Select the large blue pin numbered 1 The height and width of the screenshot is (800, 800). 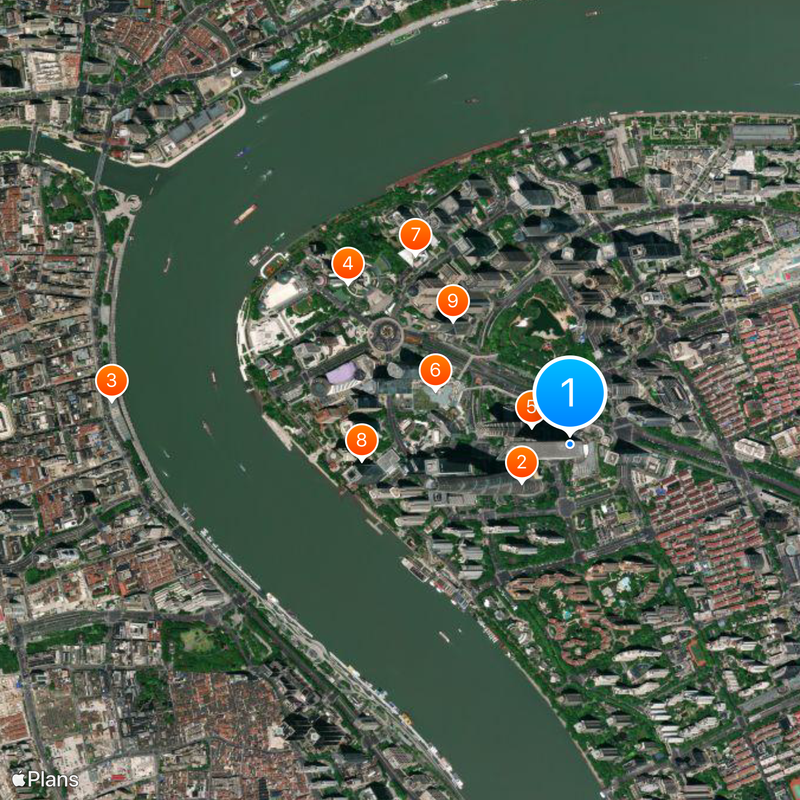570,392
